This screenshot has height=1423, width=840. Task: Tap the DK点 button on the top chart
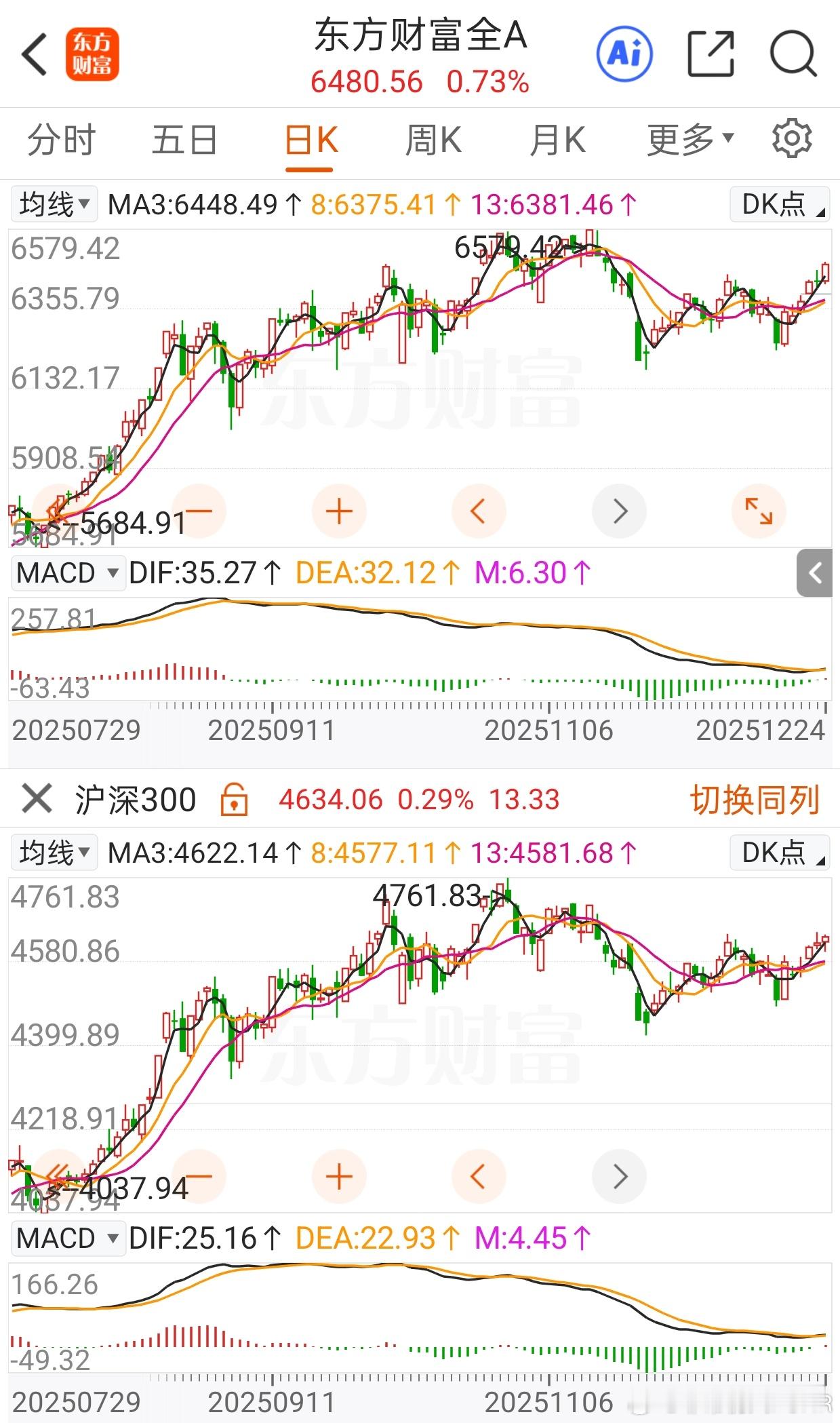[x=780, y=204]
